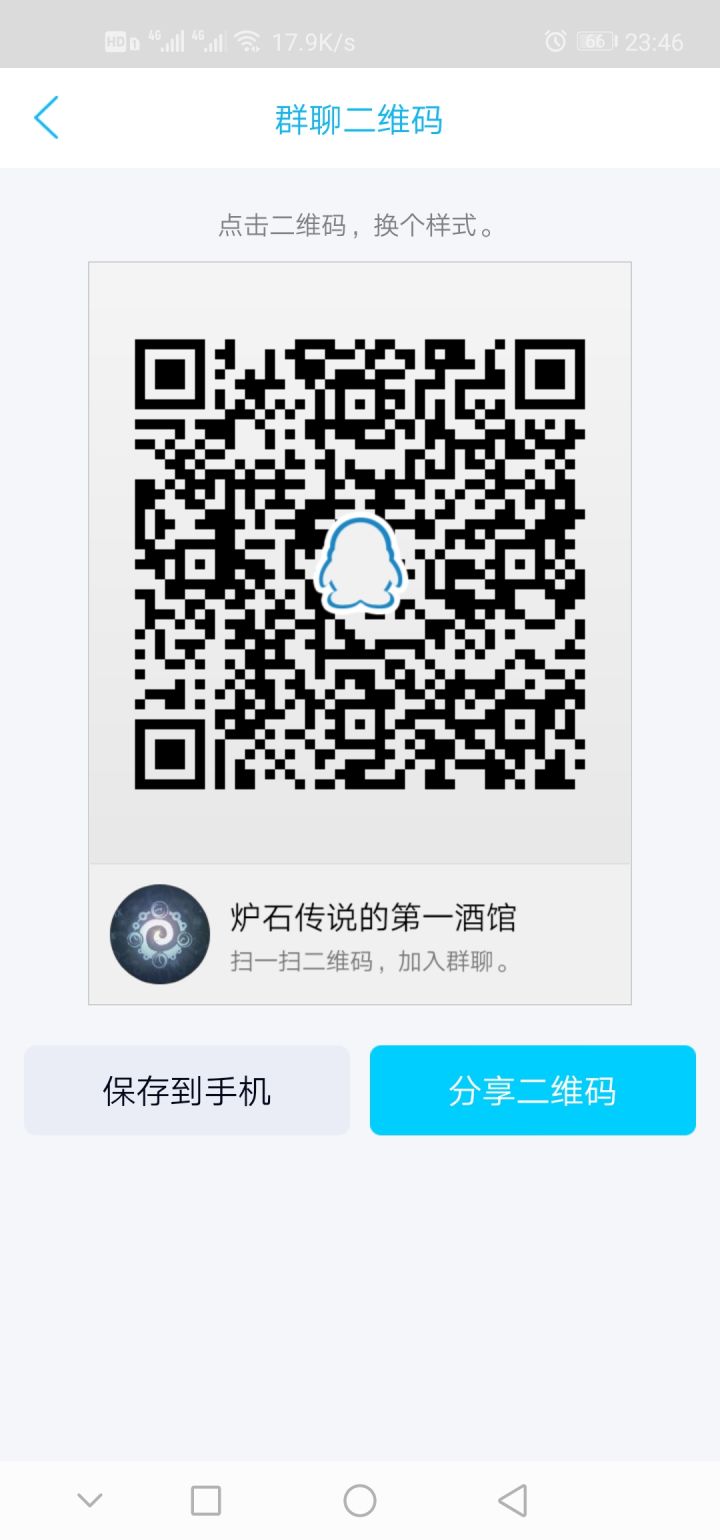Tap the system back triangle button

click(512, 1500)
